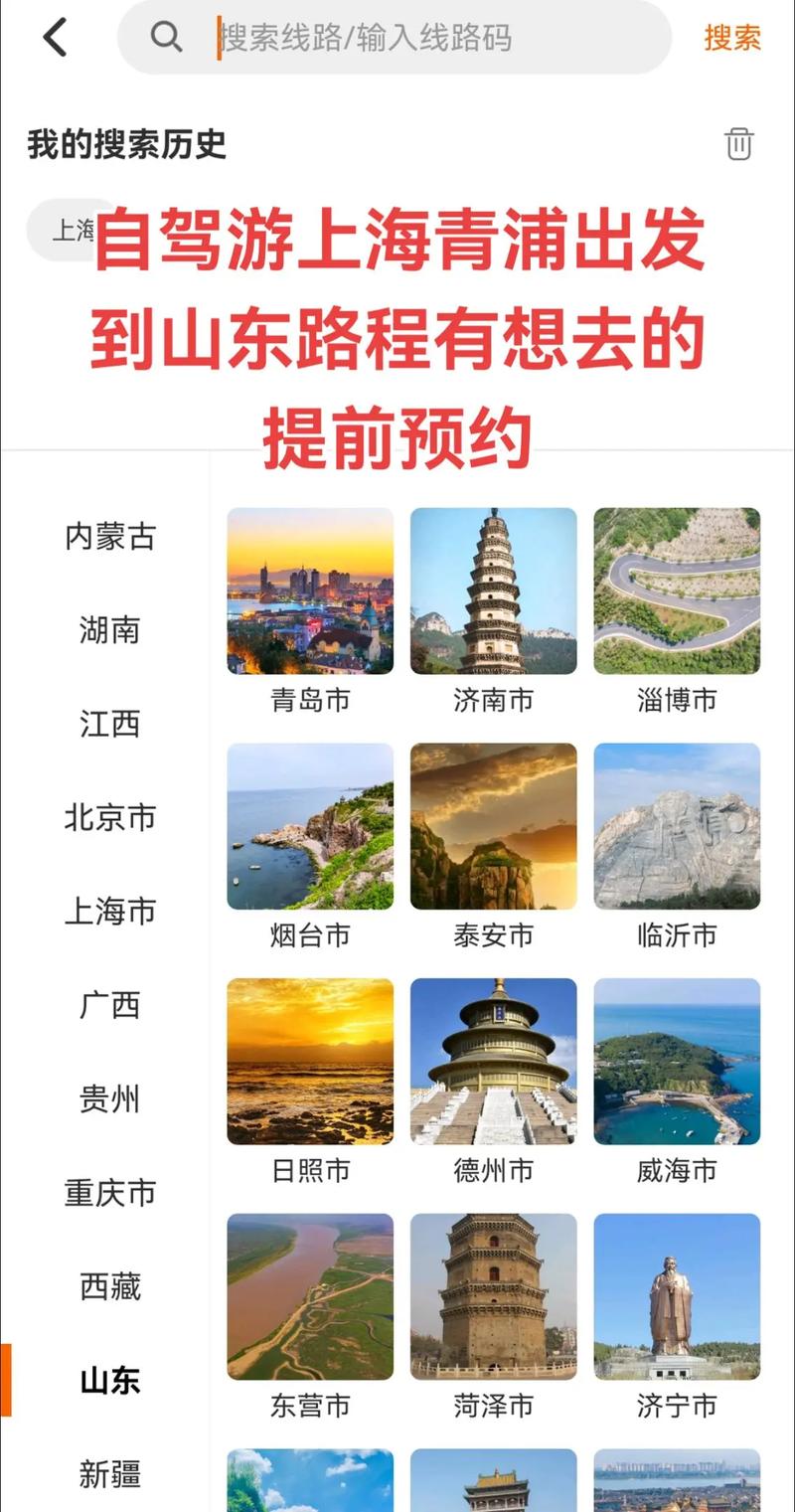
Task: Switch to the 新疆 province tab
Action: [x=109, y=1475]
